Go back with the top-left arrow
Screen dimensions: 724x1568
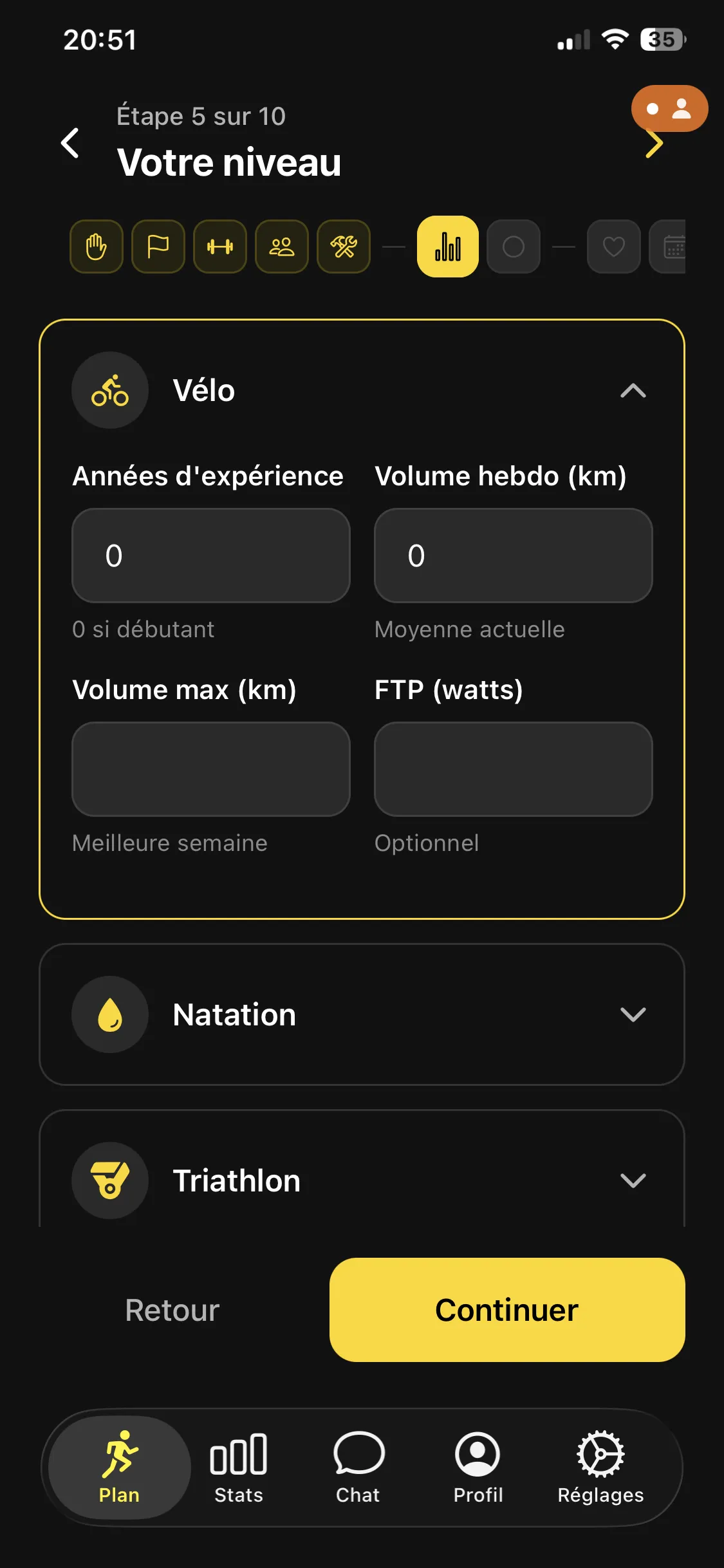point(70,143)
